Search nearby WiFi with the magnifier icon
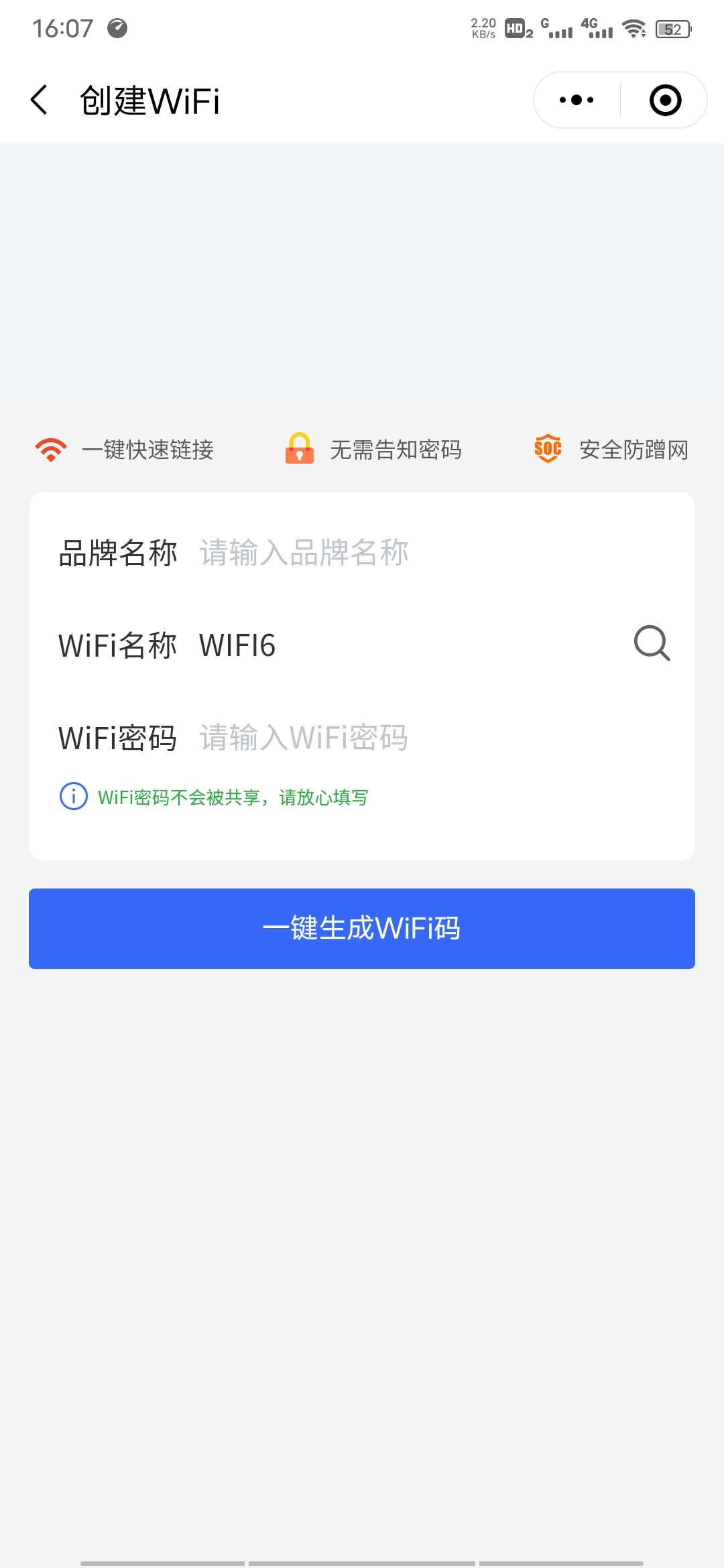The image size is (724, 1568). coord(652,644)
